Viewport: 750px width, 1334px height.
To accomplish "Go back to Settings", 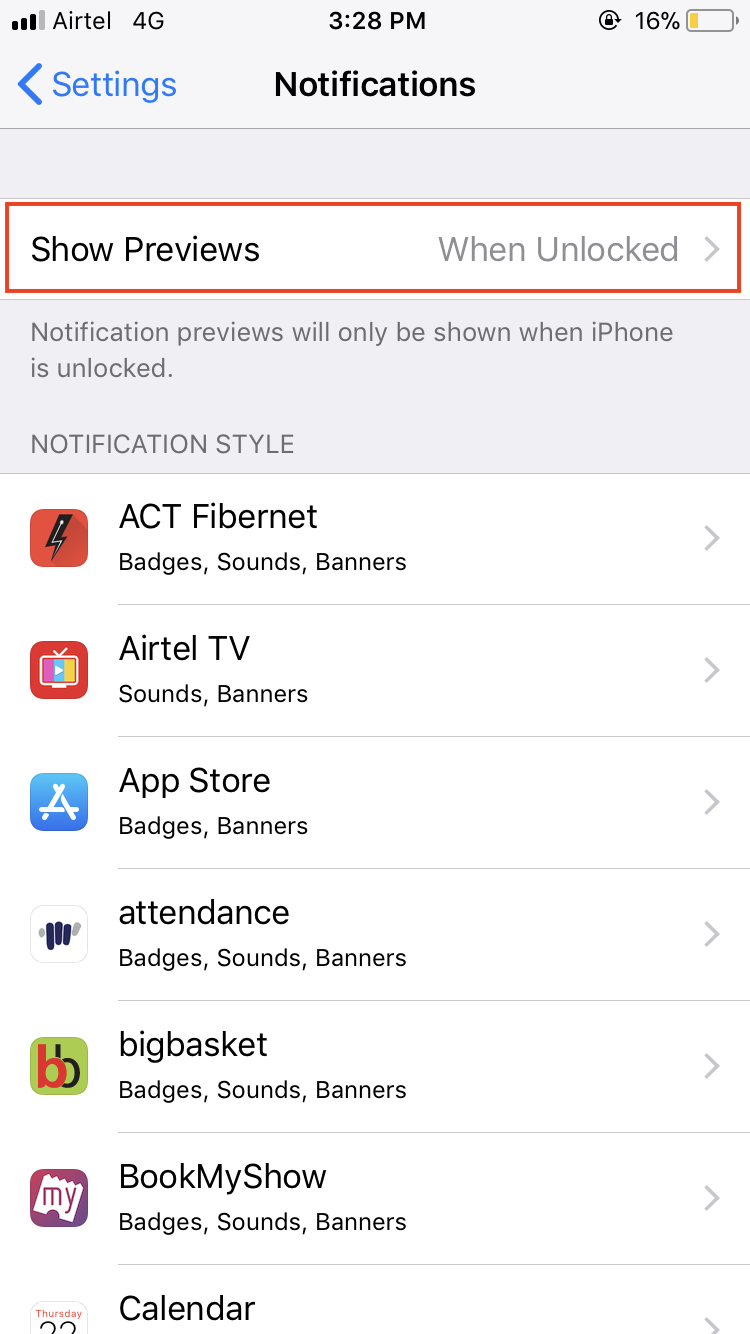I will pyautogui.click(x=98, y=85).
